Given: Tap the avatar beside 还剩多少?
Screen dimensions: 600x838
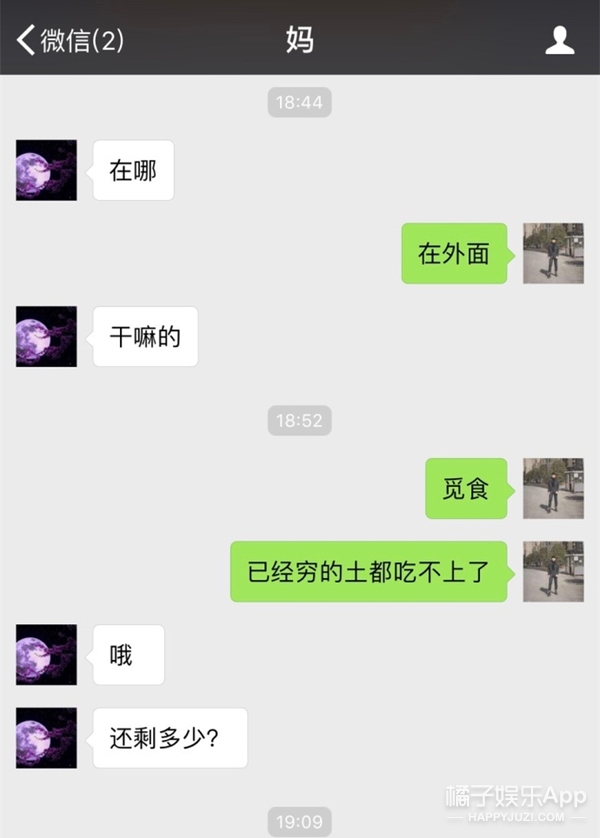Looking at the screenshot, I should (46, 738).
